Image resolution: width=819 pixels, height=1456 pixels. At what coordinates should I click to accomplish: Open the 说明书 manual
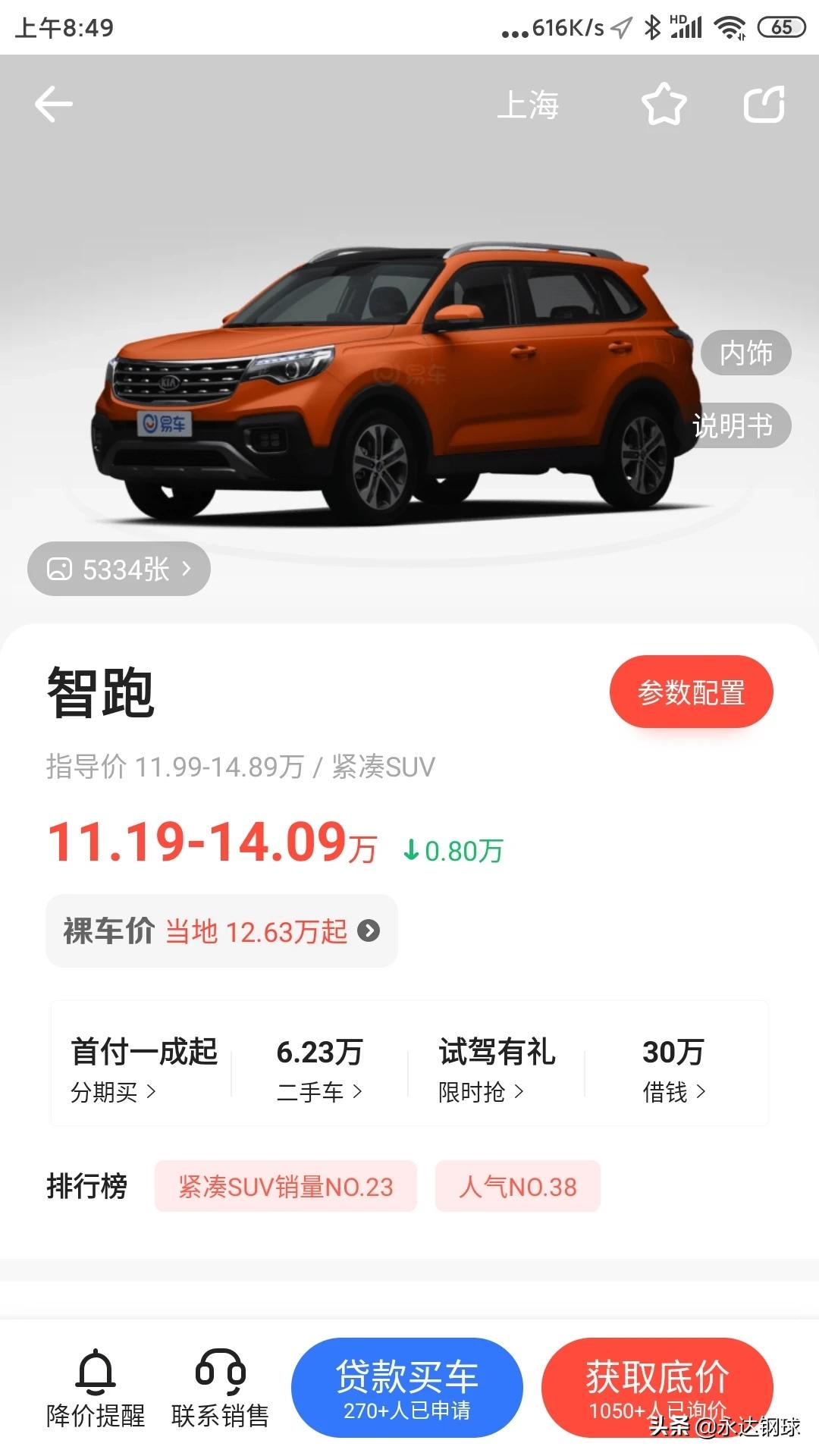click(733, 425)
